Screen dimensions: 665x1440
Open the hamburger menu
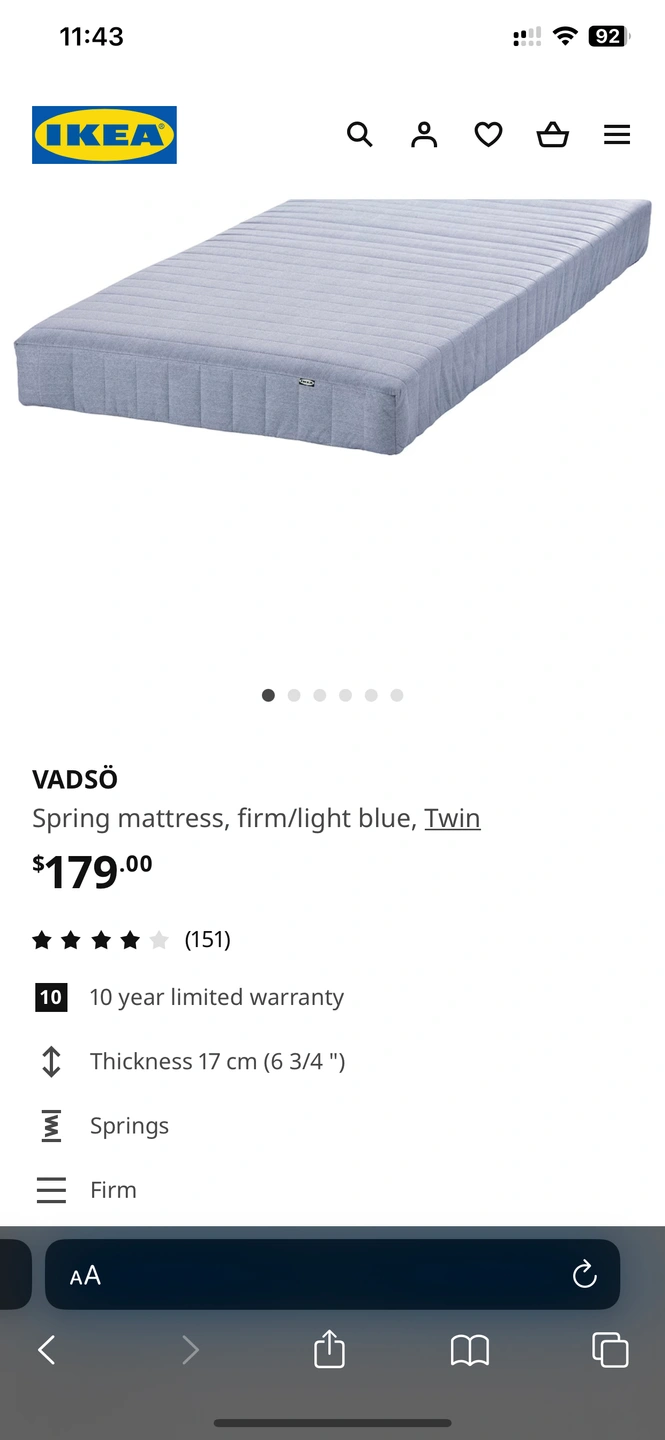point(617,134)
